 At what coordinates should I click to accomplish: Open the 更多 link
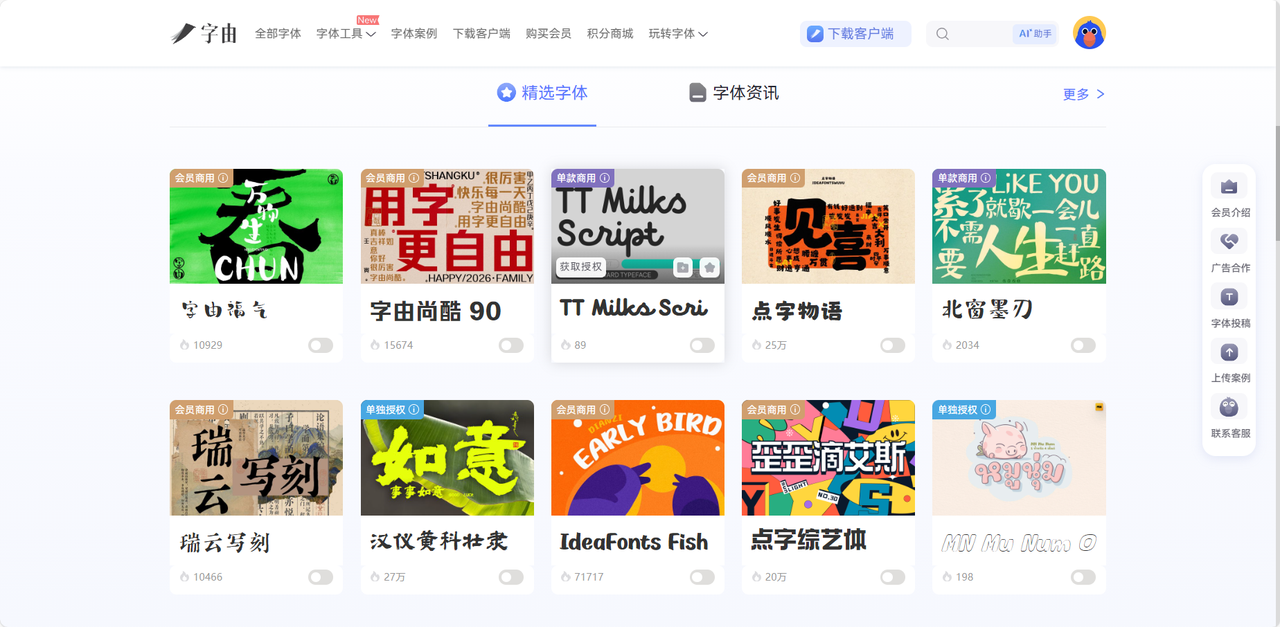pos(1084,94)
